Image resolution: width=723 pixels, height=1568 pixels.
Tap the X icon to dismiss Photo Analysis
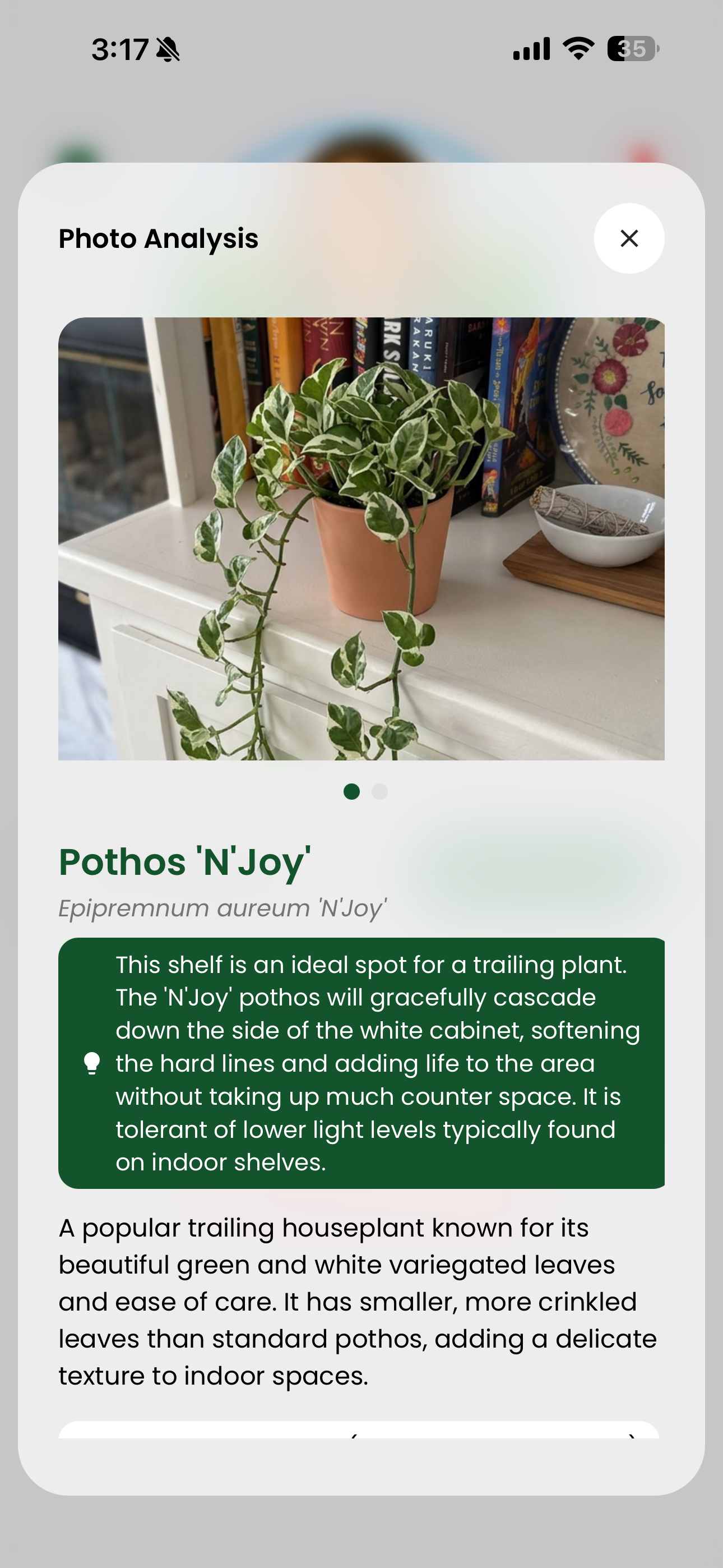click(x=629, y=238)
